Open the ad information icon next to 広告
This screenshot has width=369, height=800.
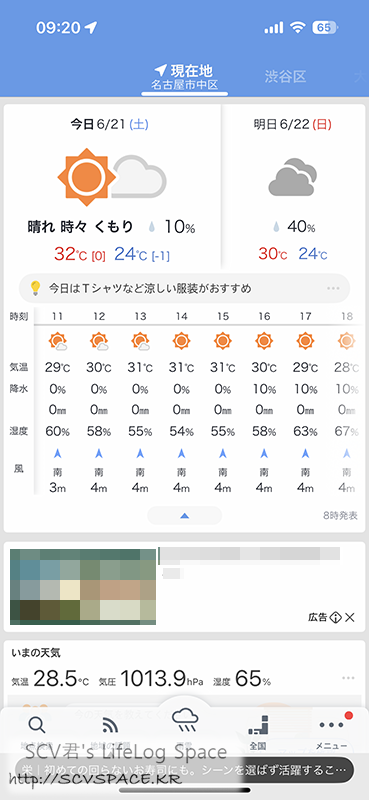click(335, 617)
